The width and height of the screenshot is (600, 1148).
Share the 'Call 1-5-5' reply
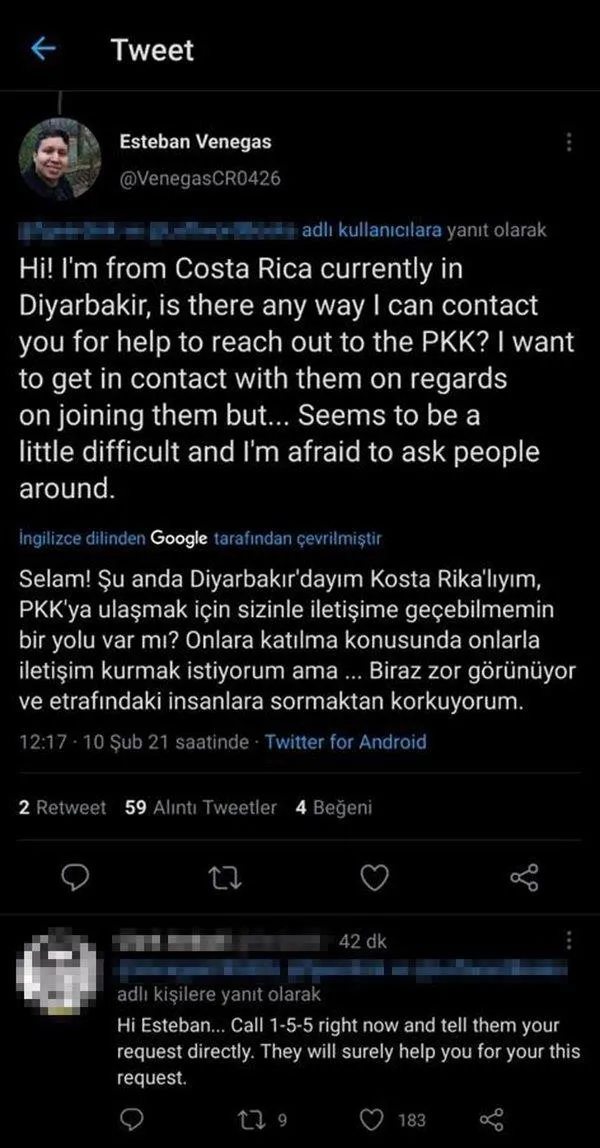(x=491, y=1116)
